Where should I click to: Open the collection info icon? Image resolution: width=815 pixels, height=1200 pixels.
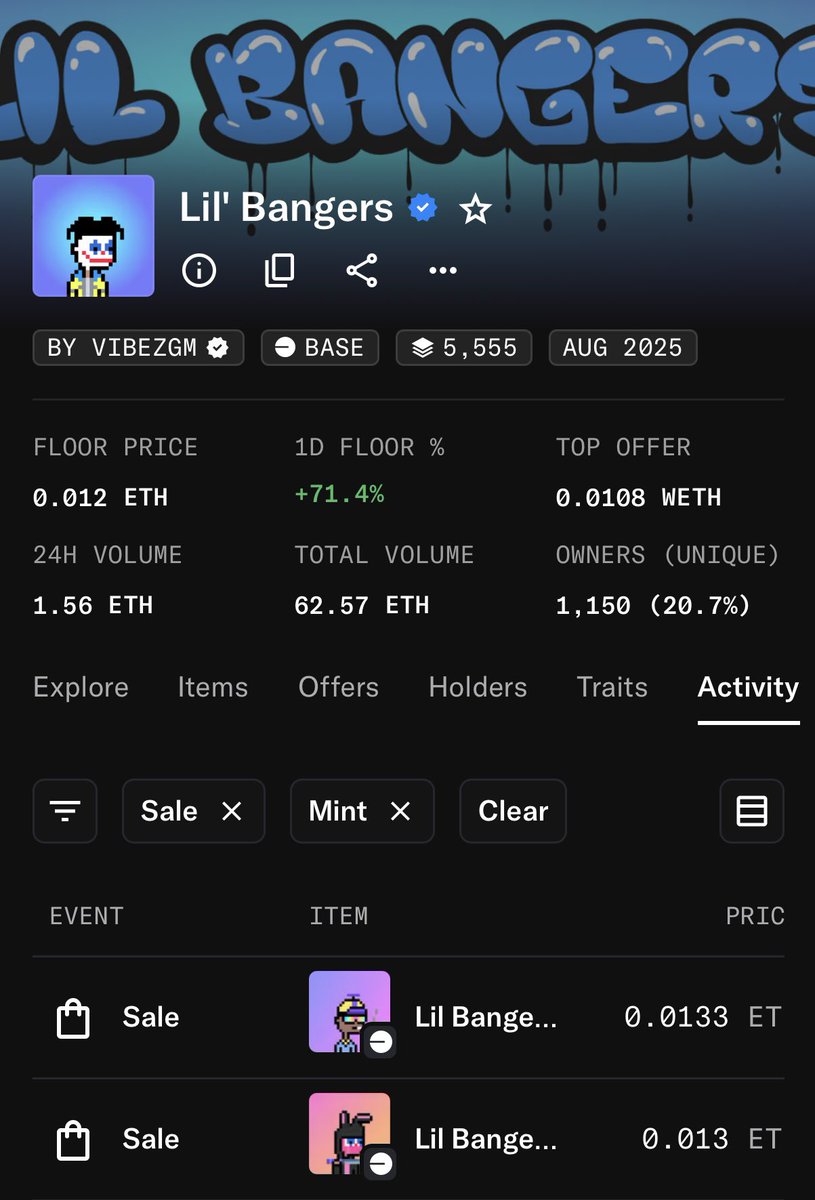(x=199, y=270)
